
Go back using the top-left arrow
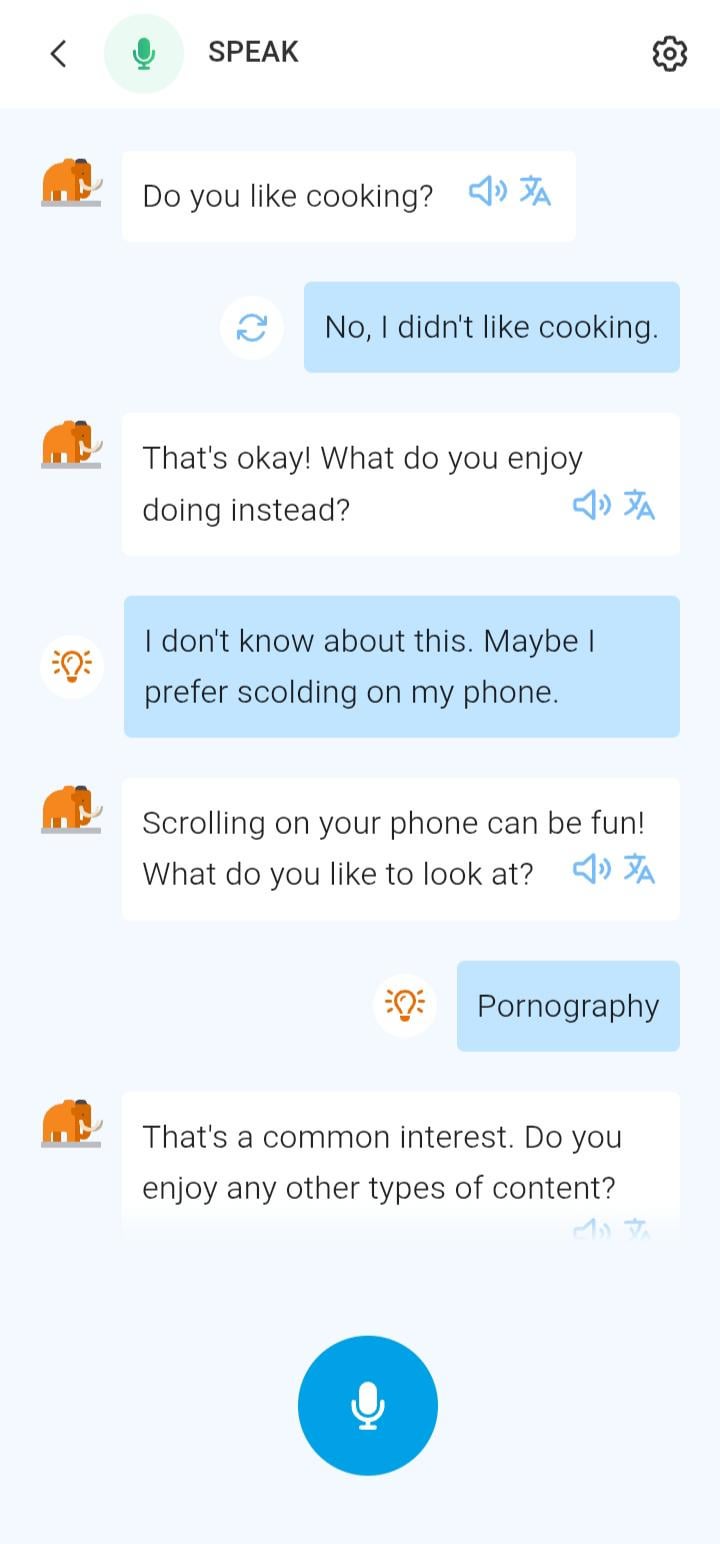pos(59,53)
